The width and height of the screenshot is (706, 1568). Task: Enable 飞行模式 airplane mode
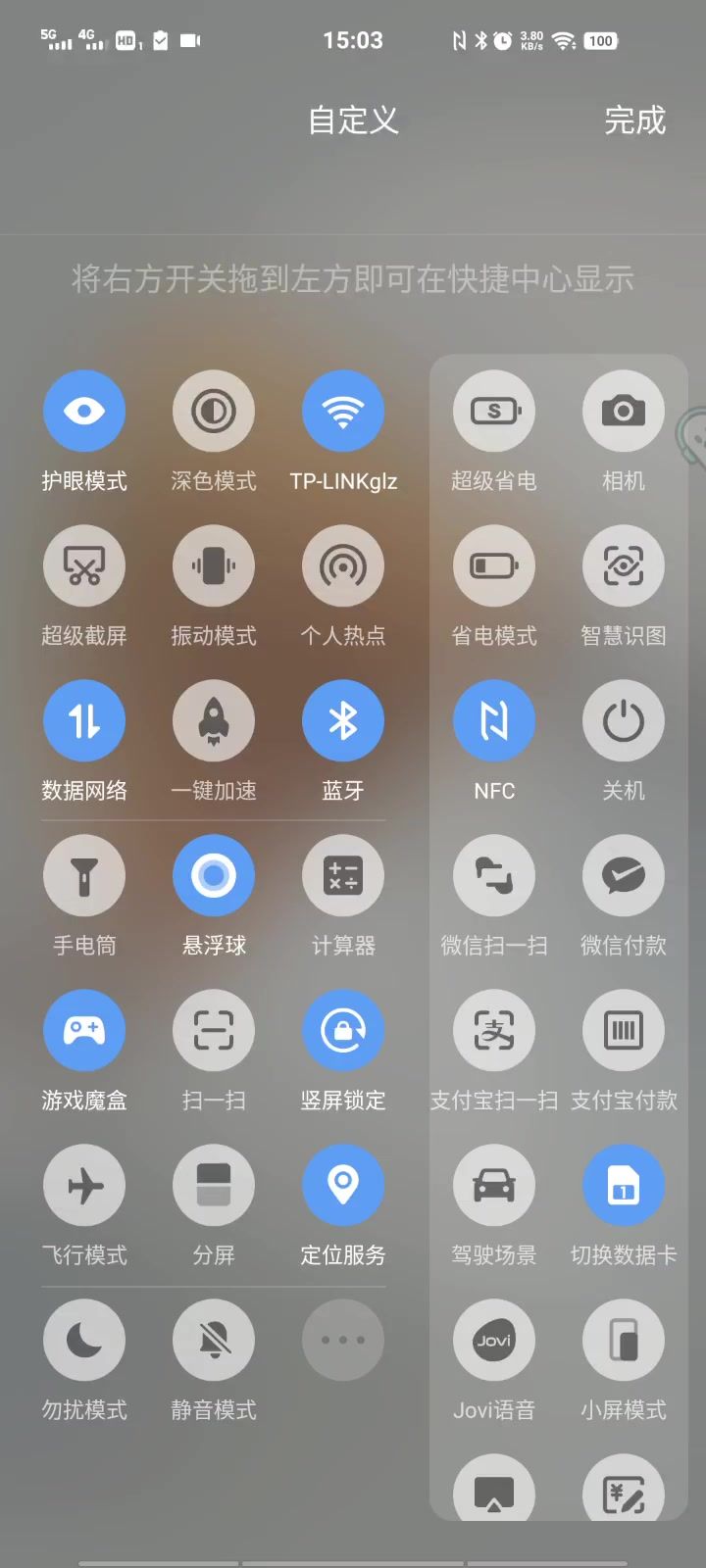coord(84,1186)
